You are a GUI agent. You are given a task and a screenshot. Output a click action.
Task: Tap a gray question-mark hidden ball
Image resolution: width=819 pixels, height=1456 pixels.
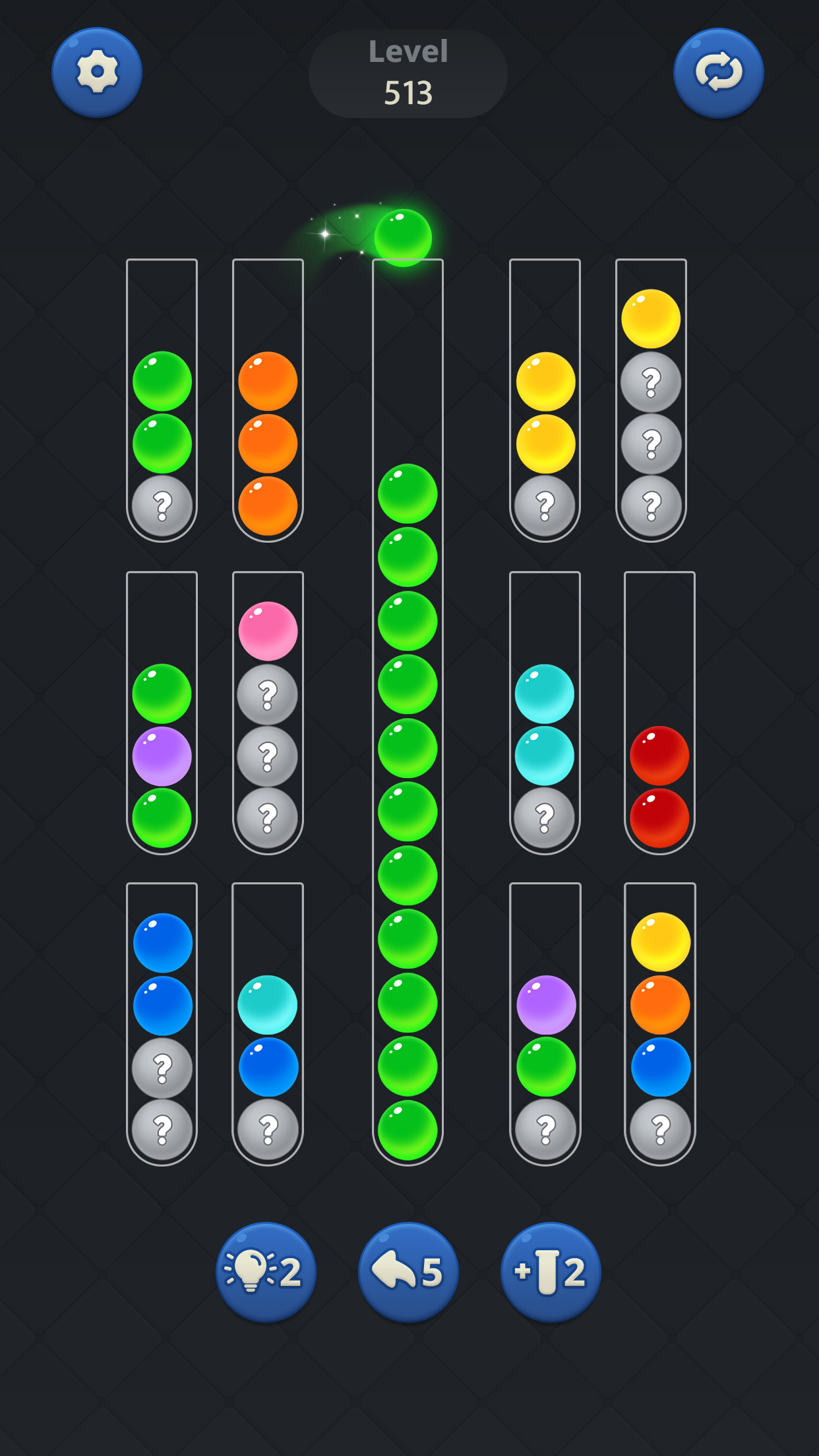click(162, 508)
